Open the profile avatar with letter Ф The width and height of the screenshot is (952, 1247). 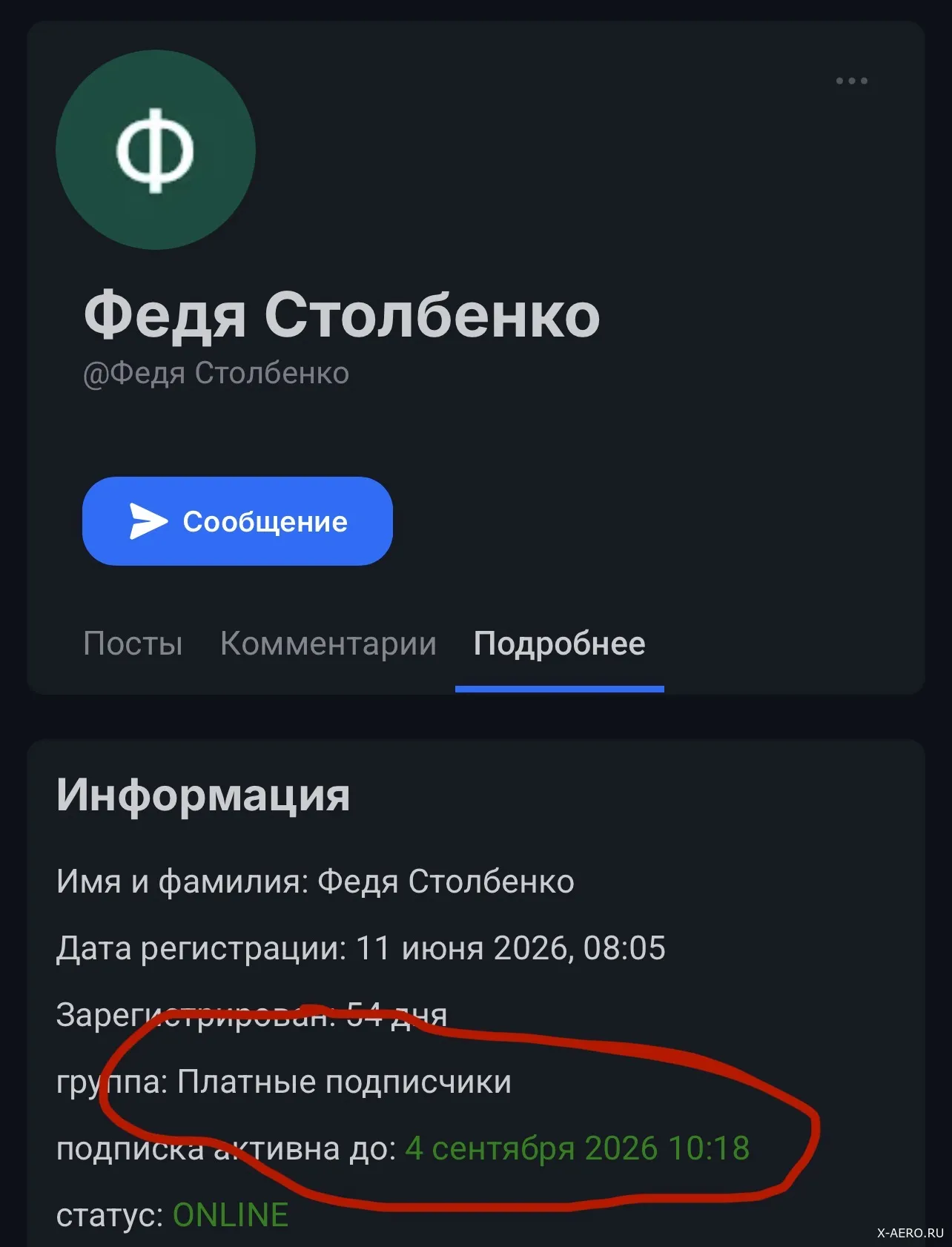pyautogui.click(x=156, y=150)
